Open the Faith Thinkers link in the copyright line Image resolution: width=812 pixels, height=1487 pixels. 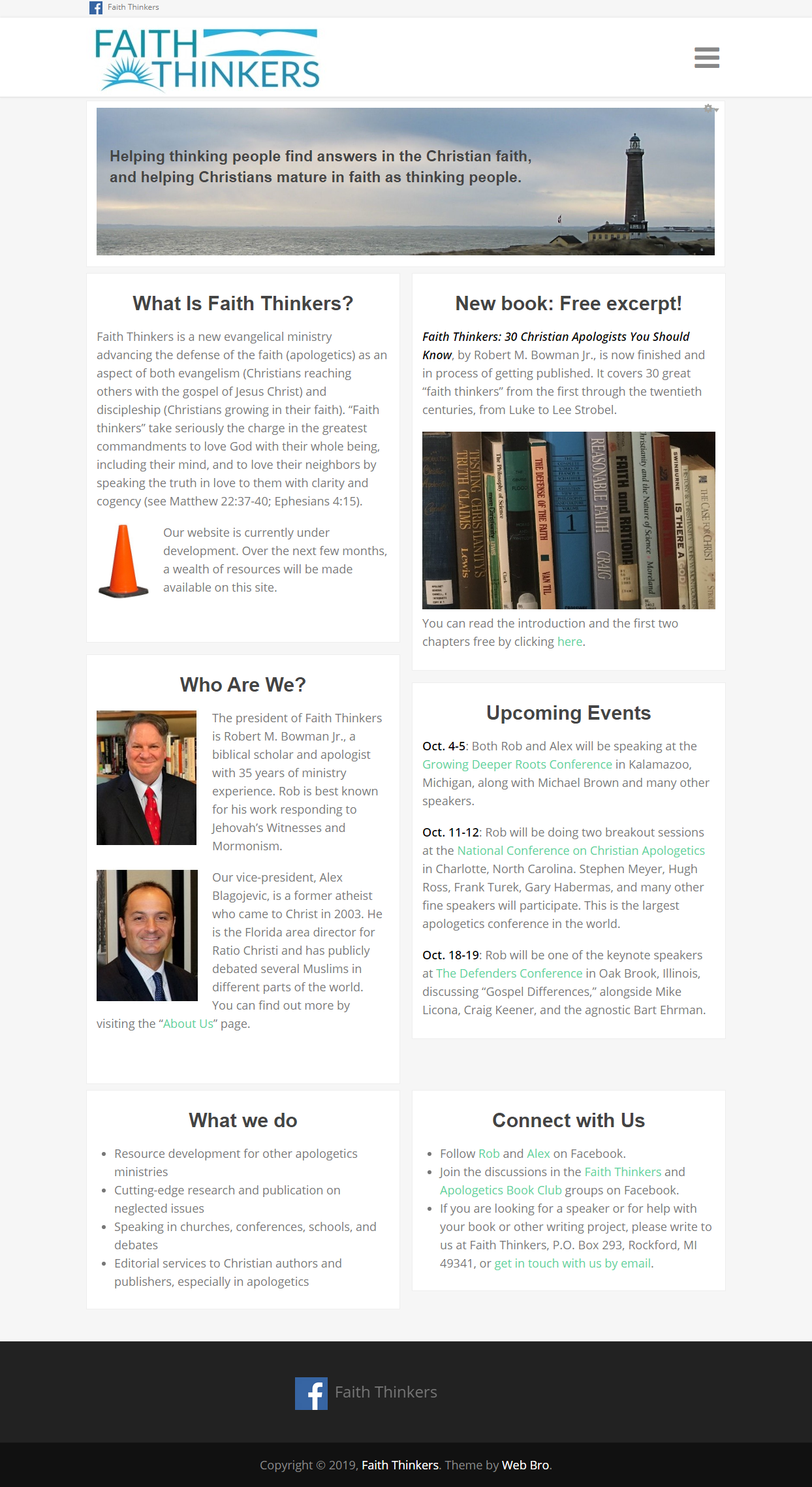click(x=399, y=1465)
